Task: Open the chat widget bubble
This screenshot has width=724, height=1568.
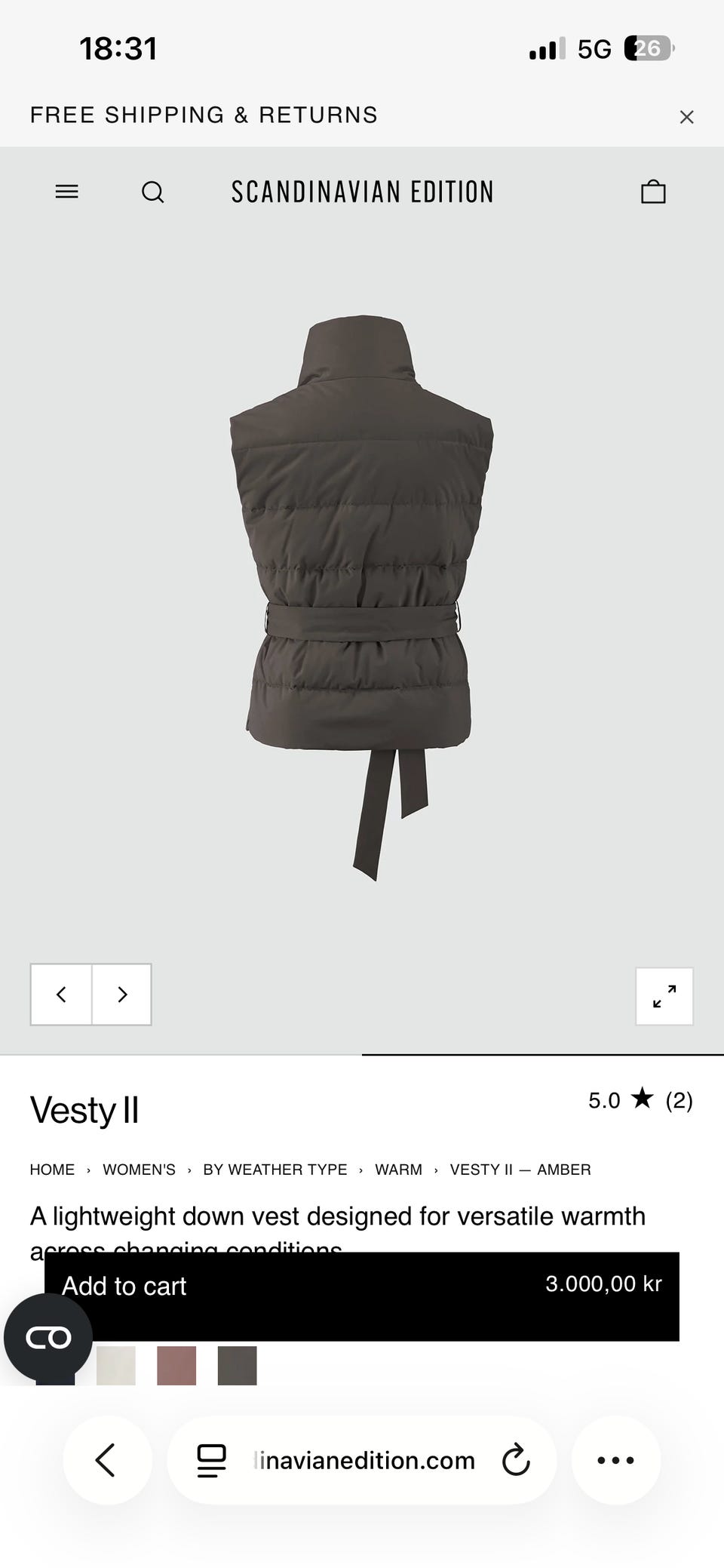Action: [48, 1337]
